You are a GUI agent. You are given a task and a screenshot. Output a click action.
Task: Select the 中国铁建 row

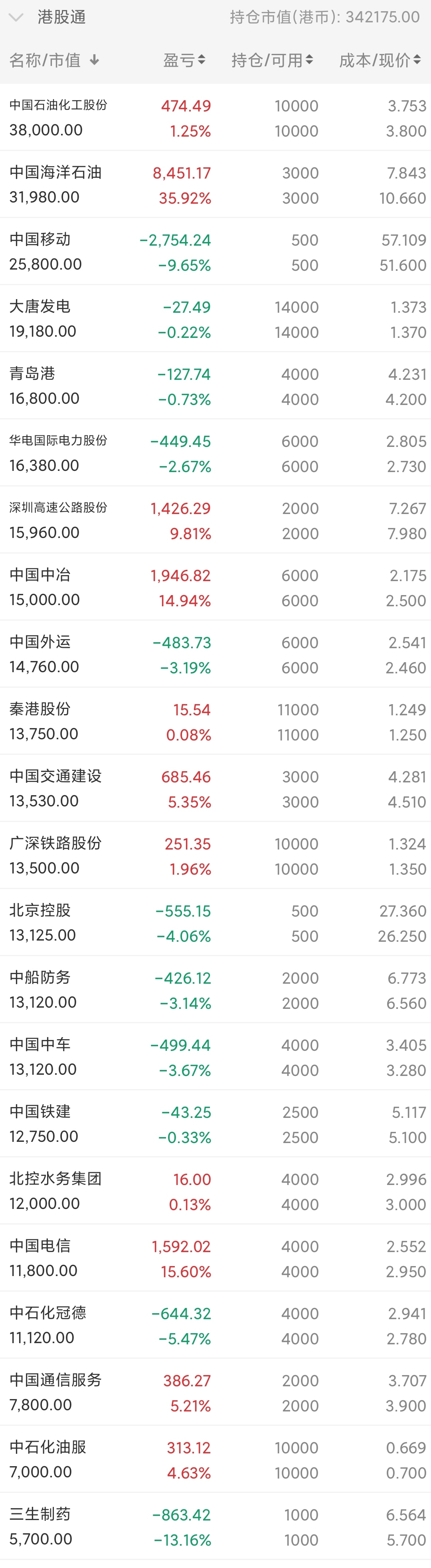click(215, 1123)
